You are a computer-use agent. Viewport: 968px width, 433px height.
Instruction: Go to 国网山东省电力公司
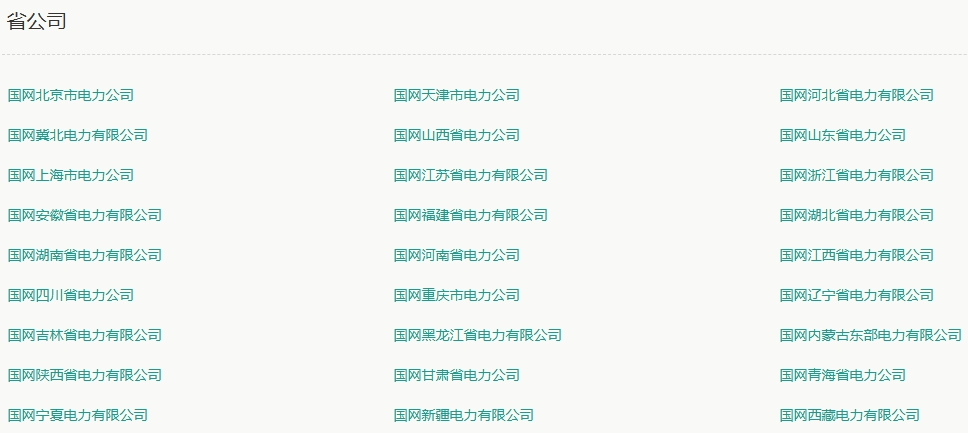(842, 135)
